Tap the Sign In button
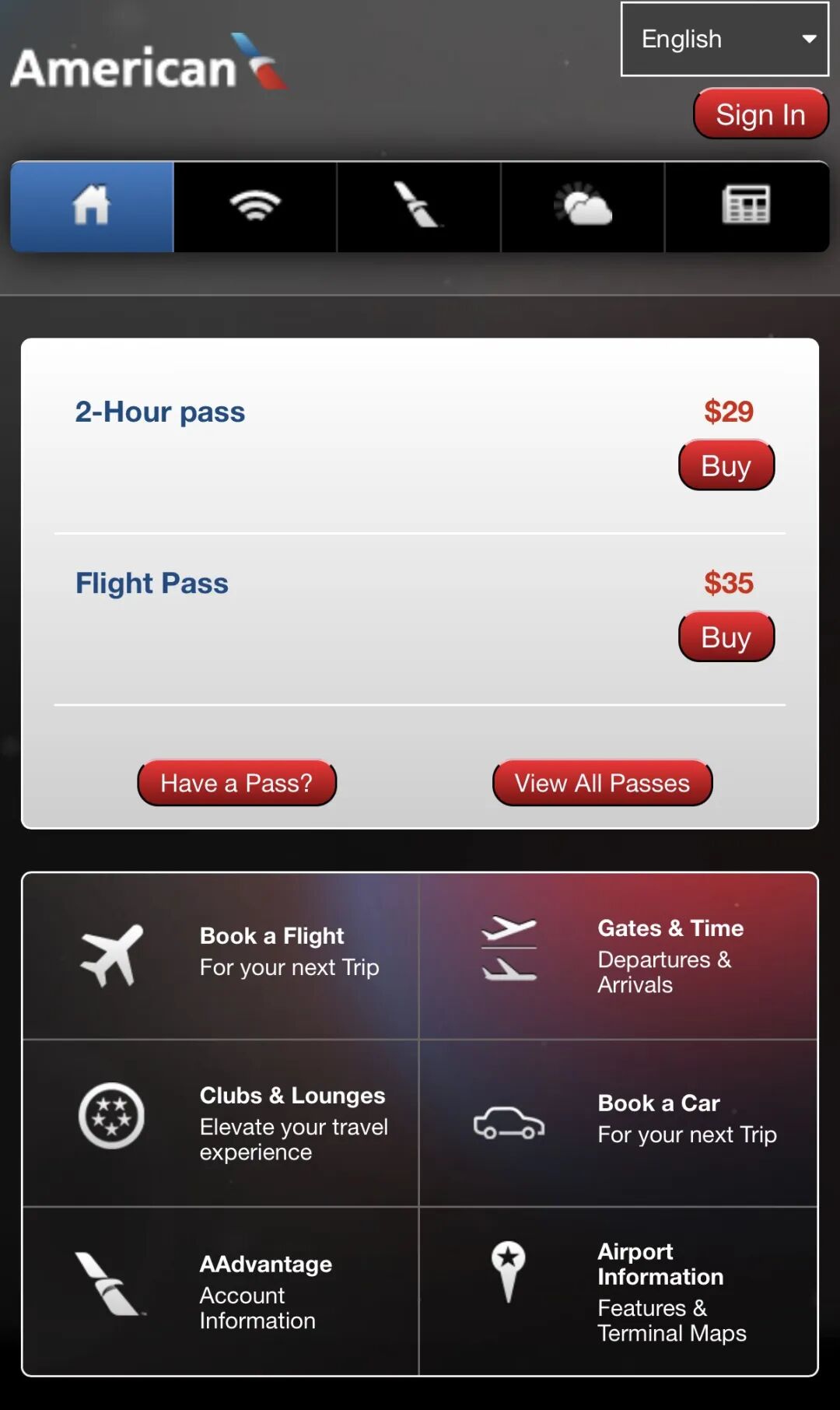The height and width of the screenshot is (1410, 840). (x=761, y=114)
